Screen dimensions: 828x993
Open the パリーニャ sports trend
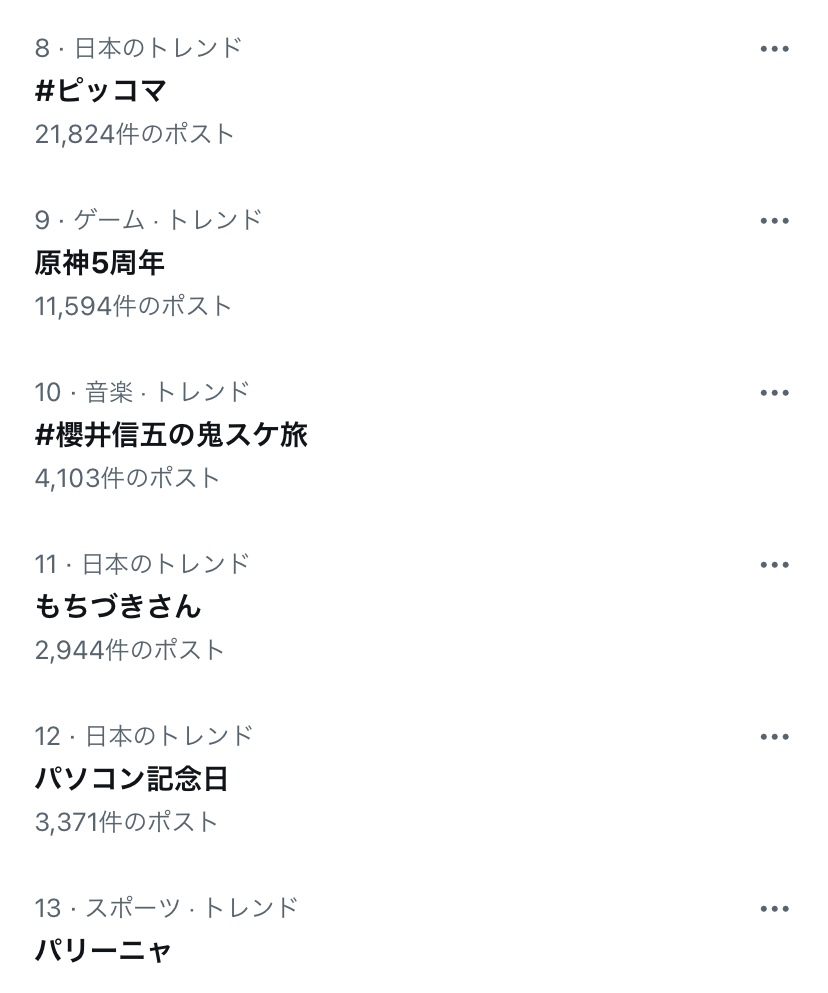click(103, 950)
